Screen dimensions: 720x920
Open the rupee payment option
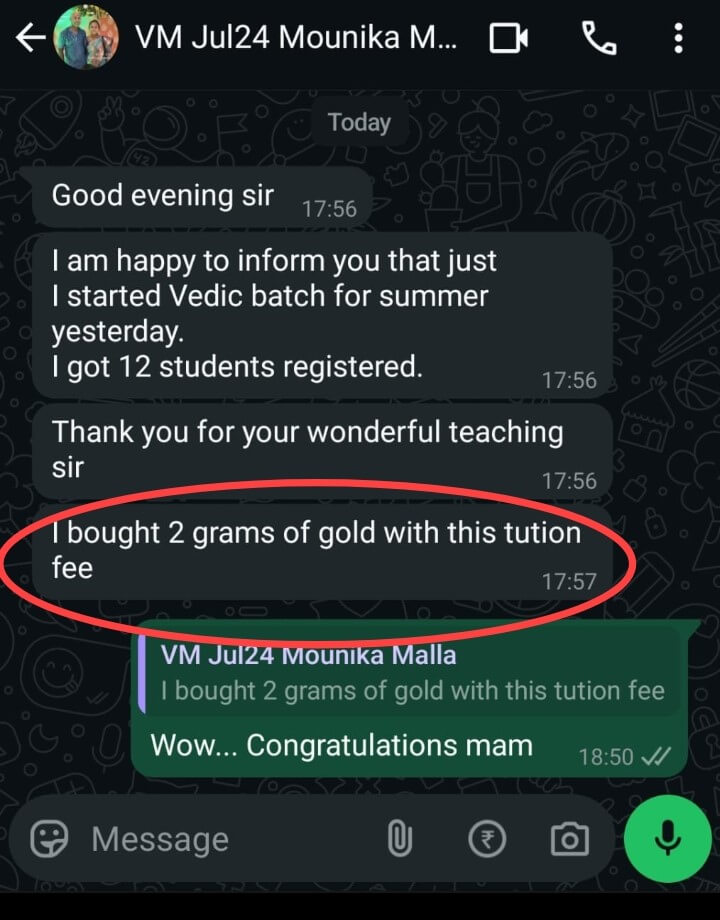(x=487, y=839)
